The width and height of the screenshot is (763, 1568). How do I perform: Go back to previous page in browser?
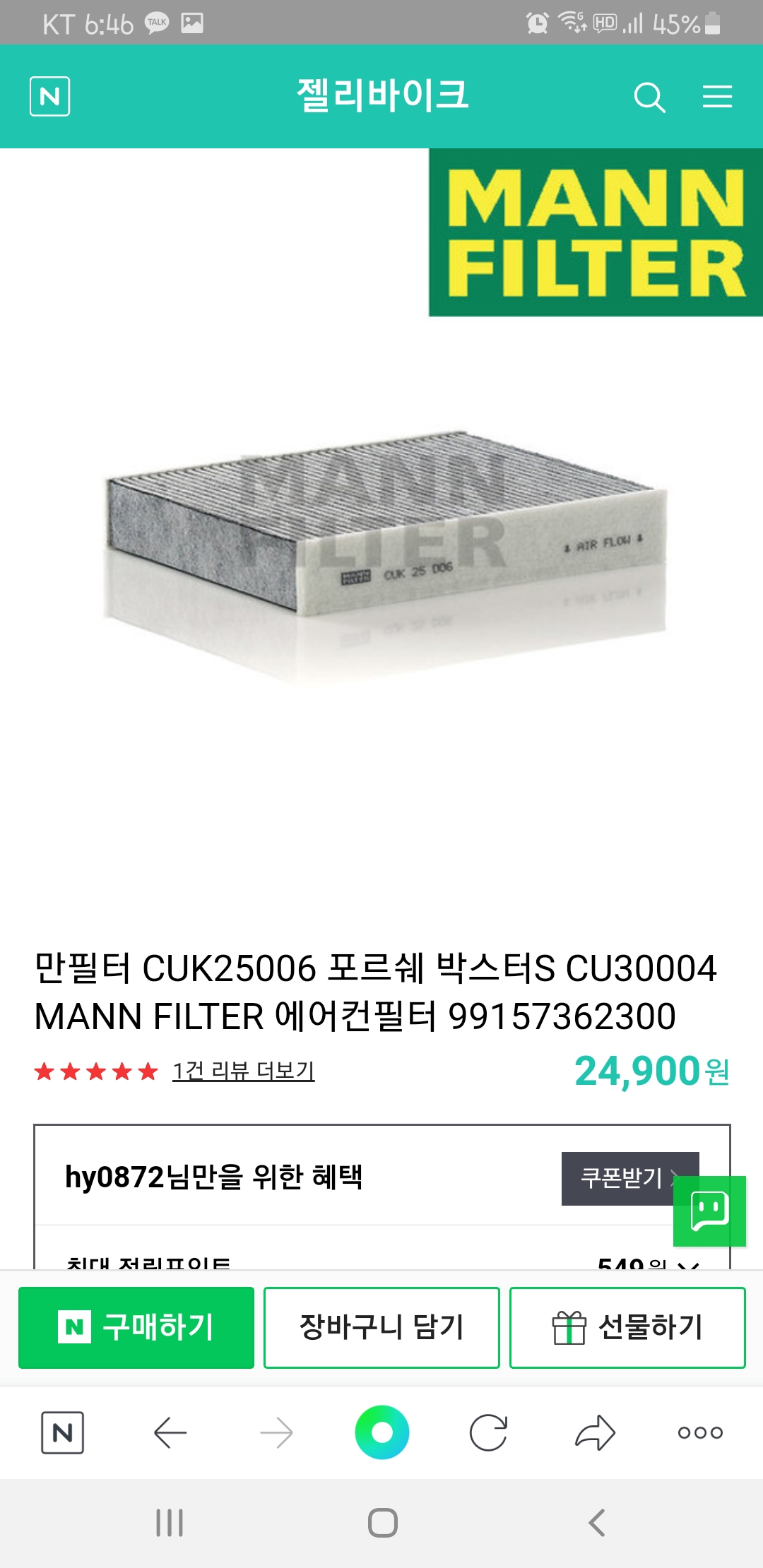pos(170,1432)
